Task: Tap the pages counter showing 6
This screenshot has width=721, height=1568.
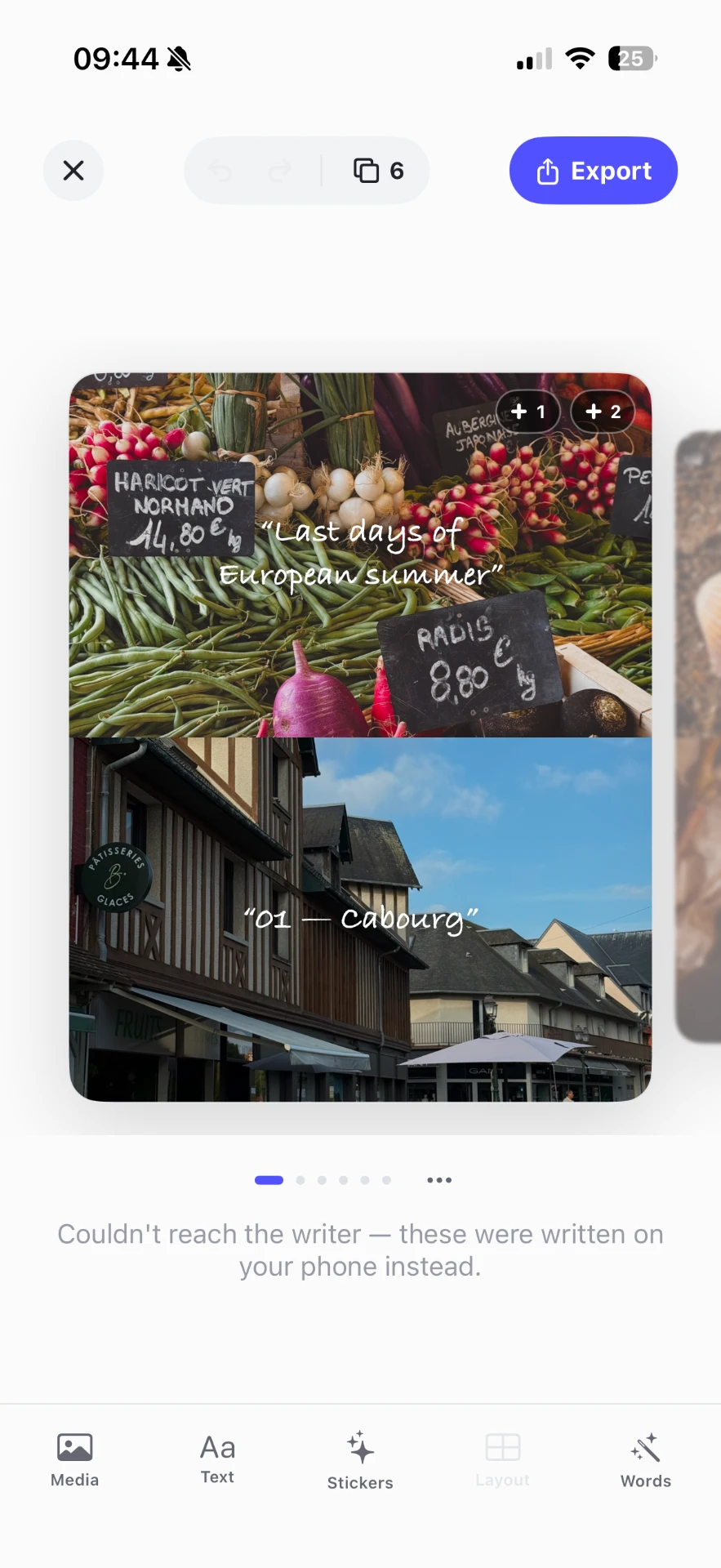Action: [x=379, y=171]
